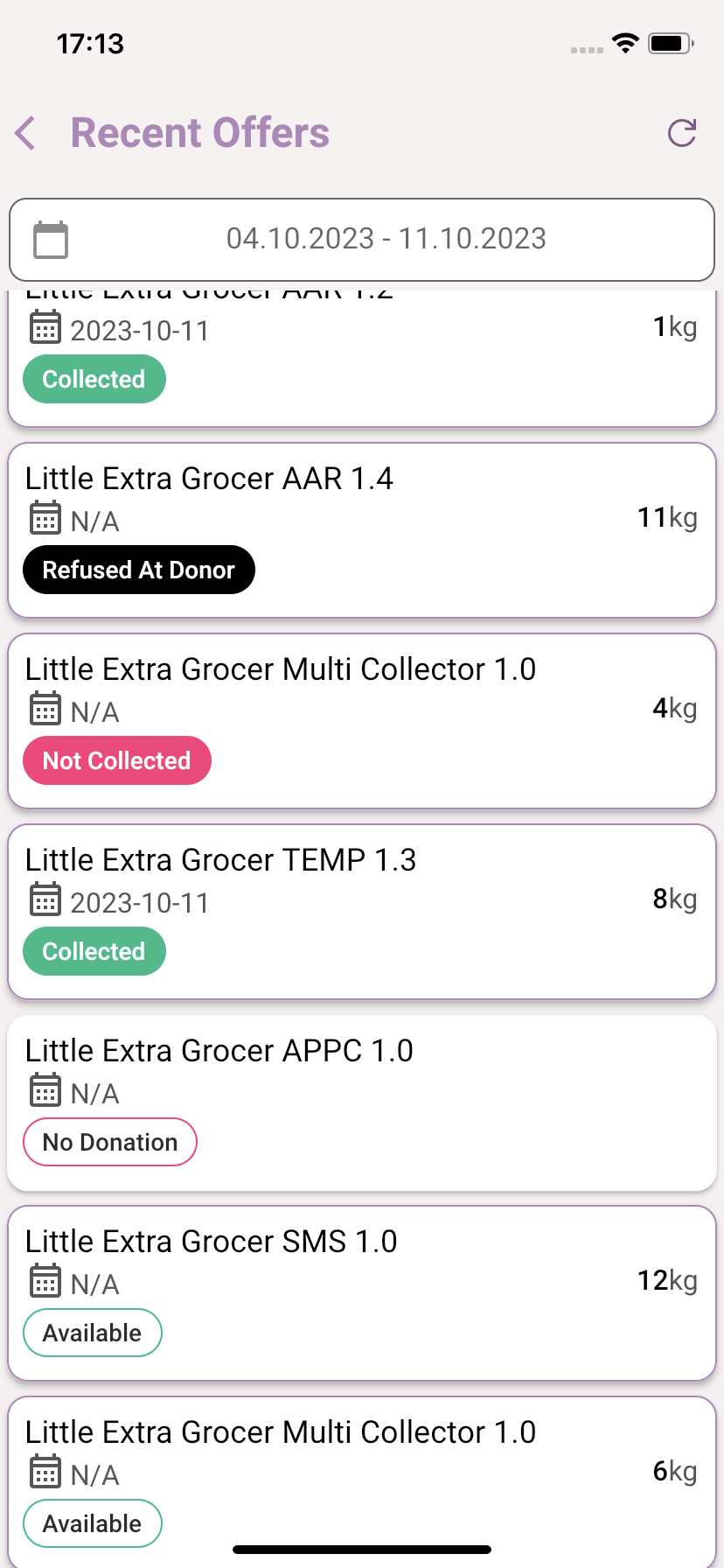Open the Not Collected Multi Collector 1.0 offer
The width and height of the screenshot is (724, 1568).
(362, 721)
